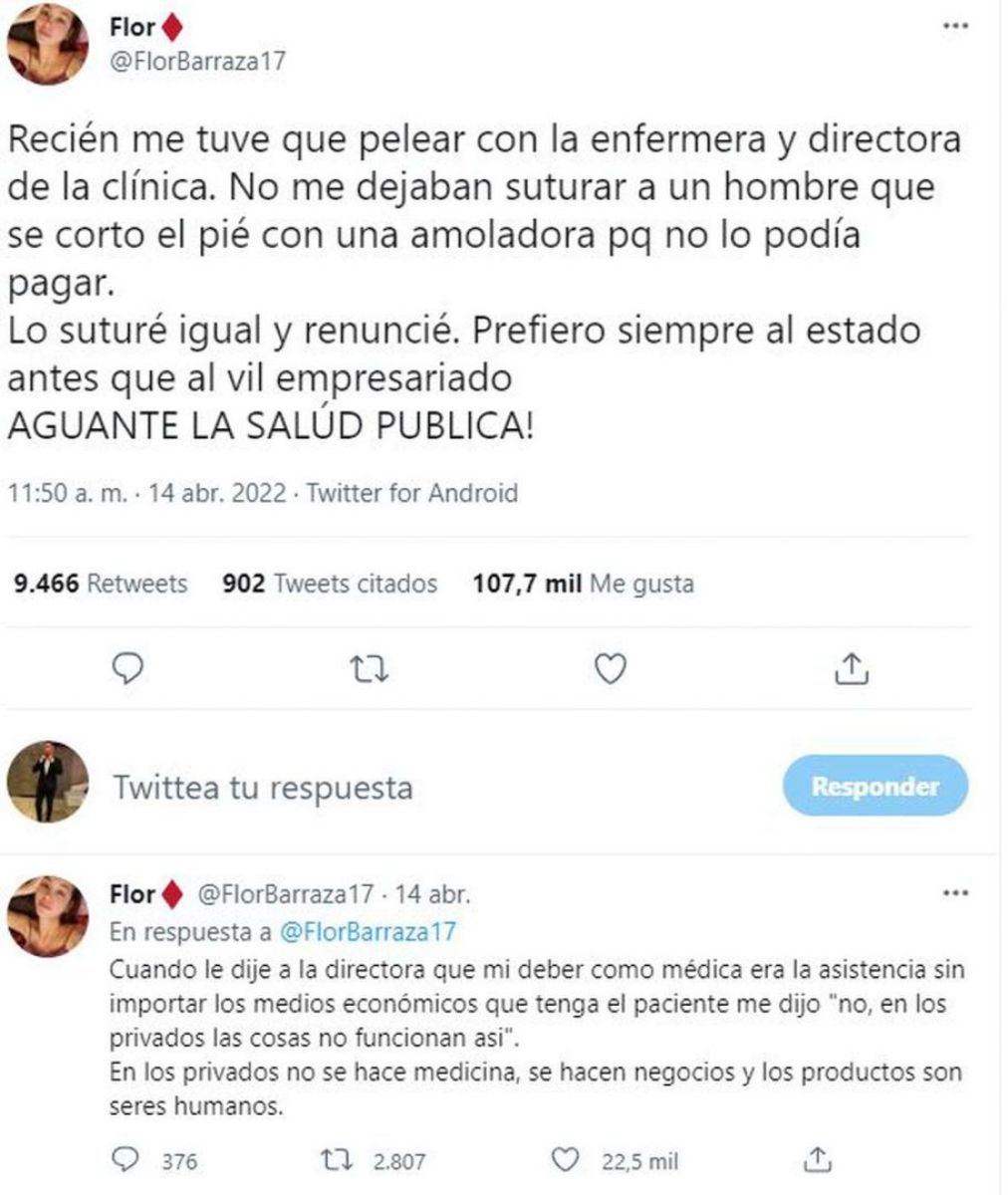Reply to the main tweet with comment icon
Screen dimensions: 1008x1195
[x=127, y=669]
